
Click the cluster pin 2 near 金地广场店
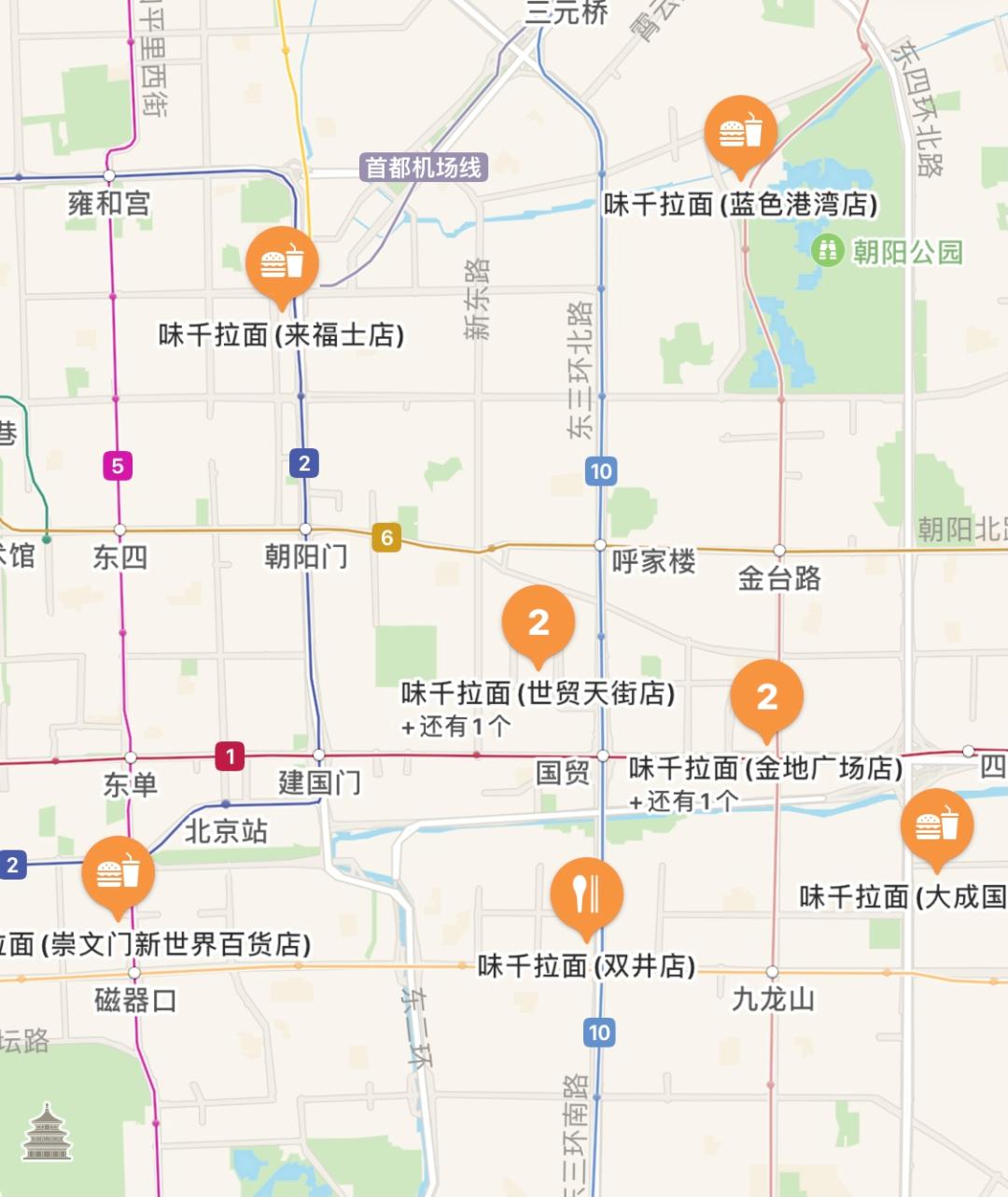tap(768, 698)
